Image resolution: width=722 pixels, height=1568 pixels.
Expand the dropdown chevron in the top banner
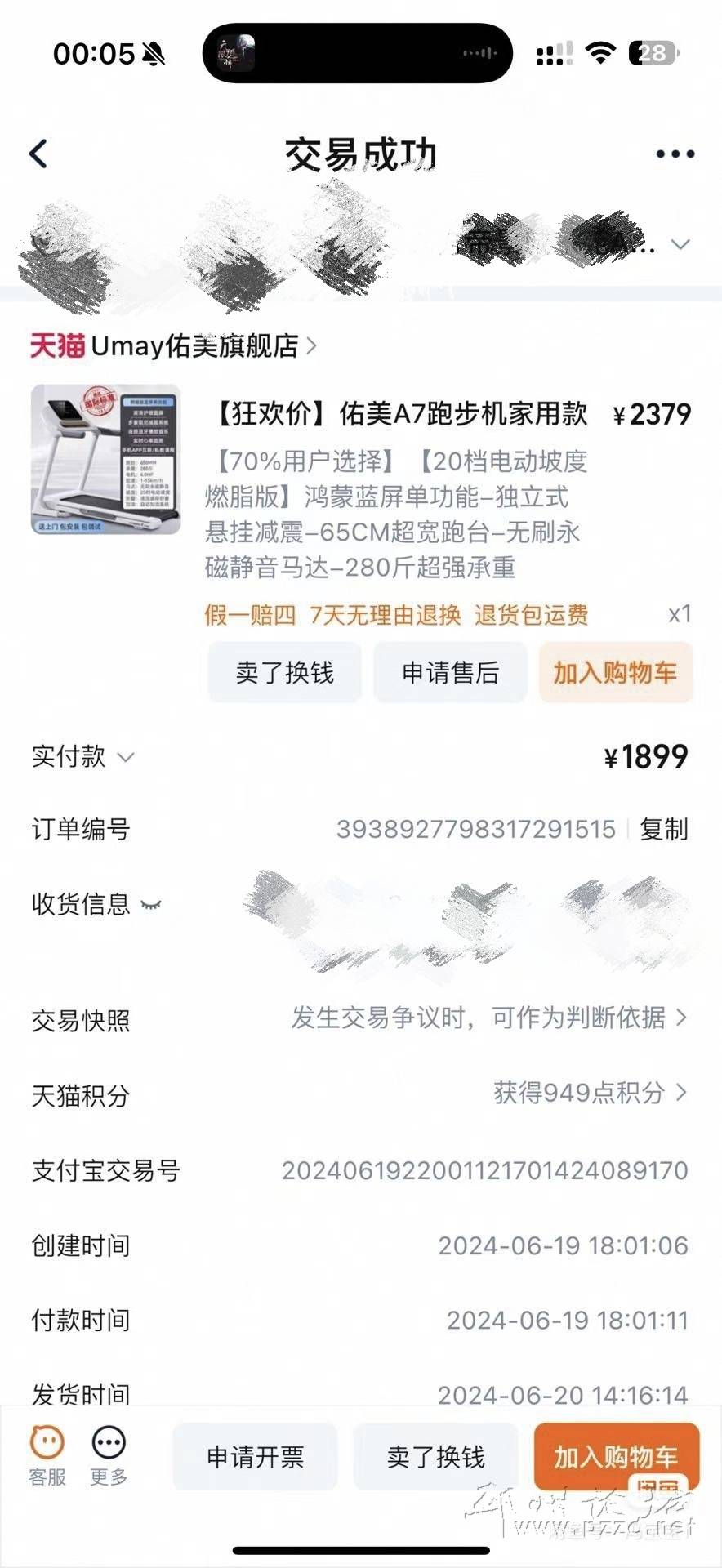(x=680, y=244)
